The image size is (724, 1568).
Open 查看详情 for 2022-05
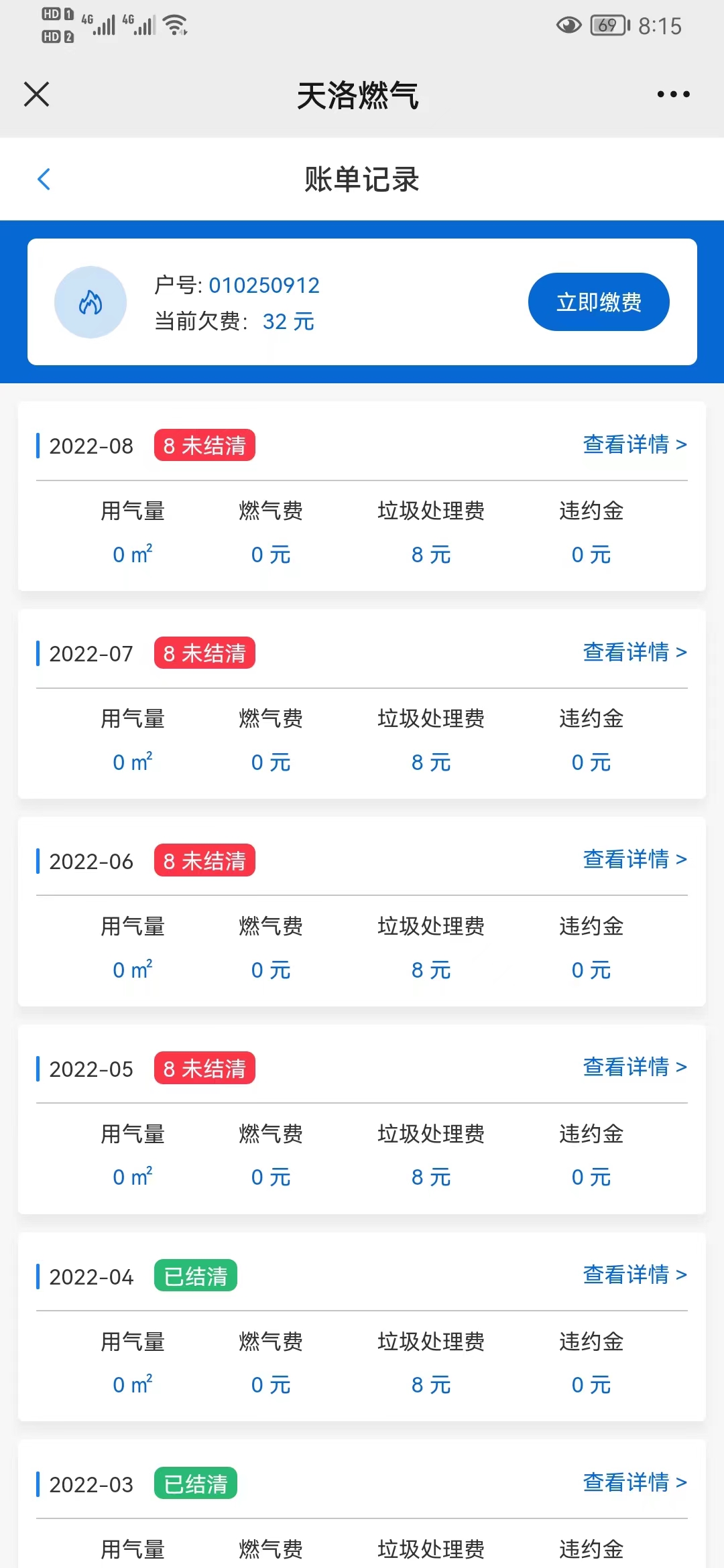pyautogui.click(x=634, y=1067)
